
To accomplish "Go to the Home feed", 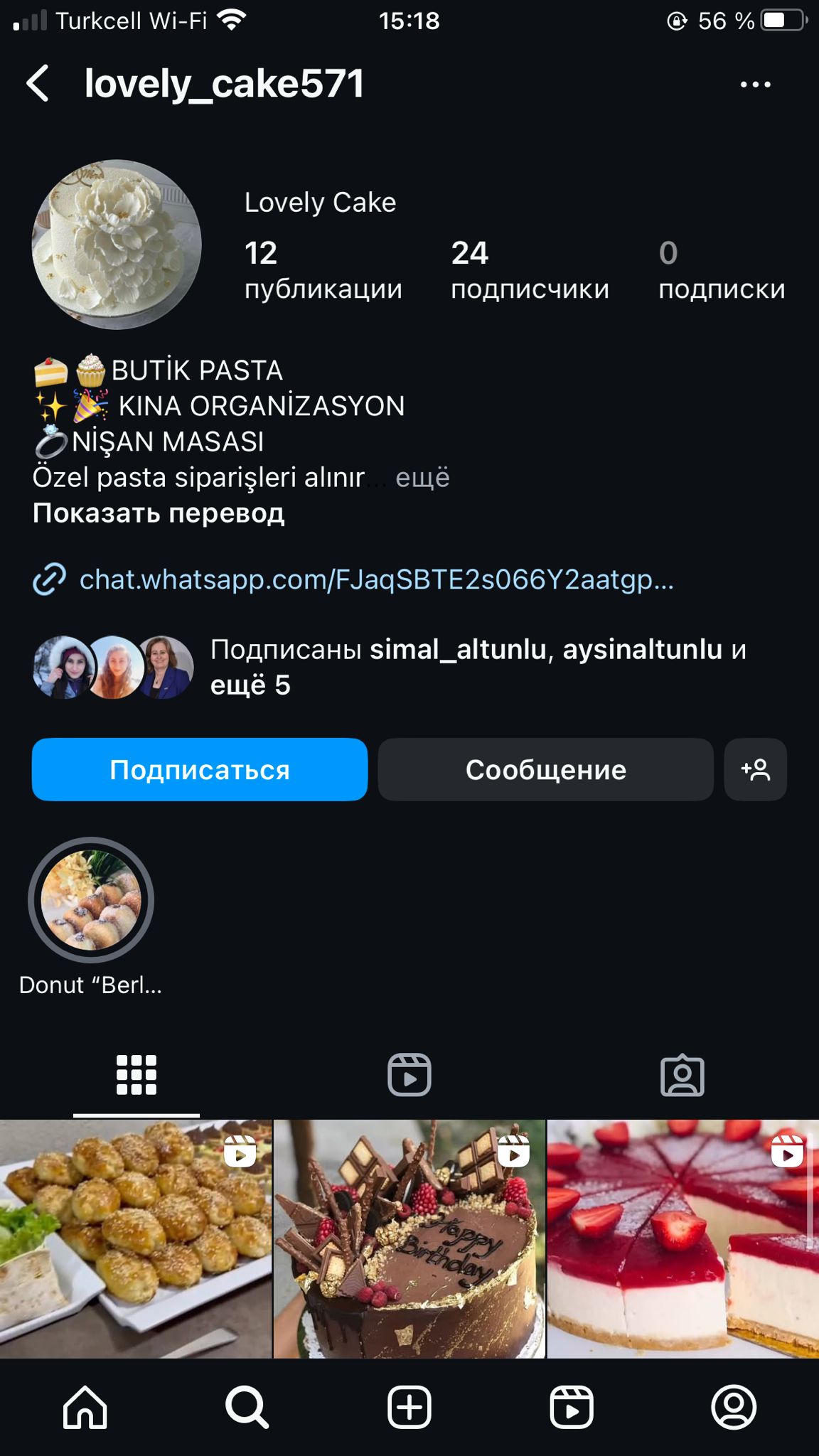I will pos(85,1407).
